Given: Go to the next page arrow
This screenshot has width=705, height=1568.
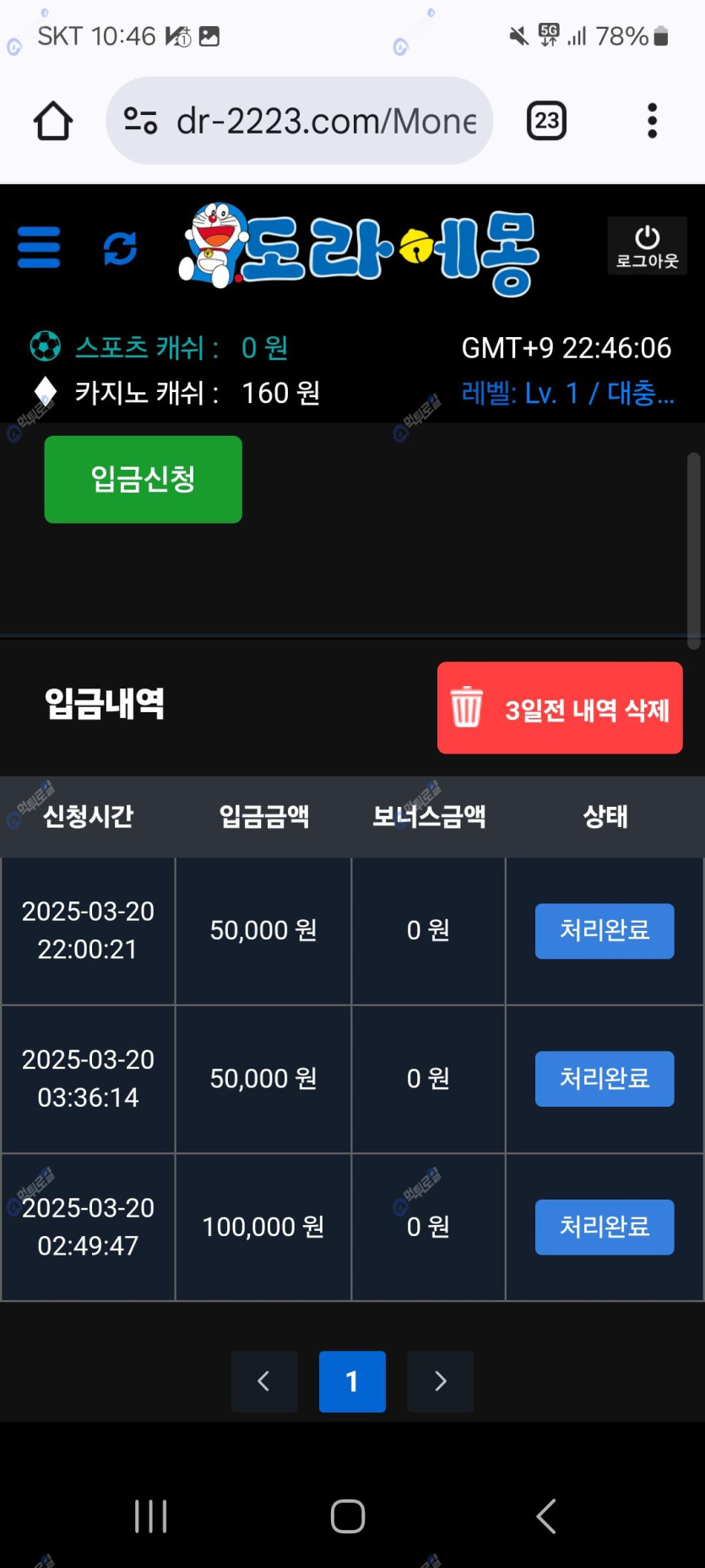Looking at the screenshot, I should 440,1381.
